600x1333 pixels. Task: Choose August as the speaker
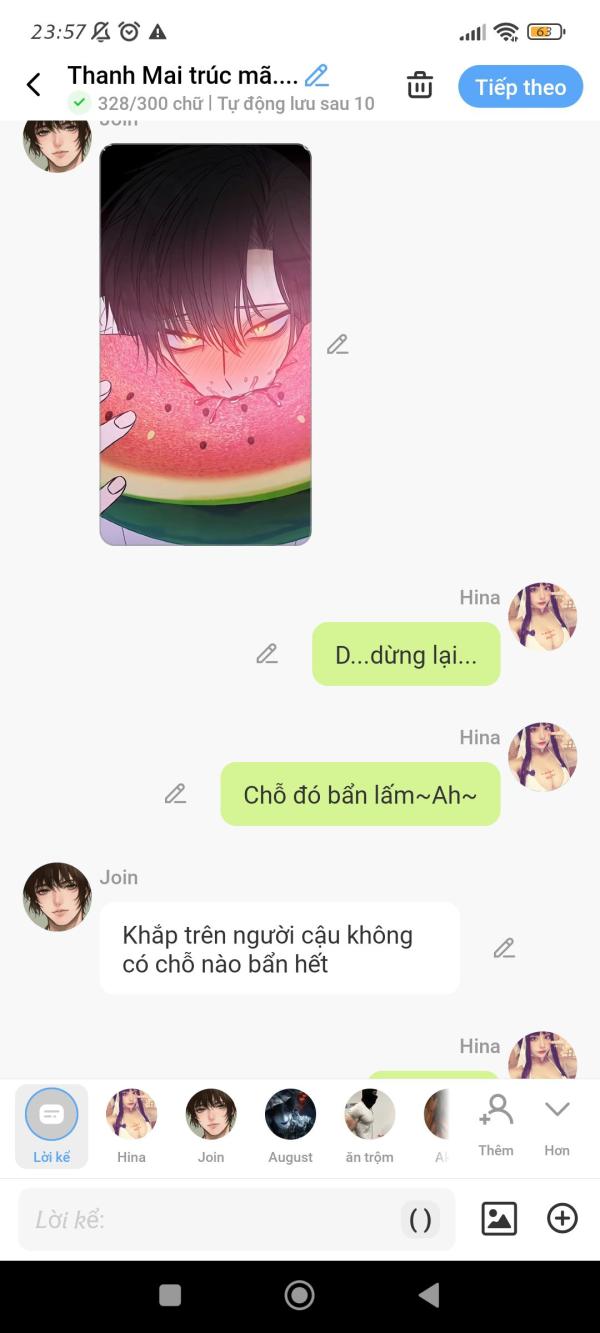290,1126
